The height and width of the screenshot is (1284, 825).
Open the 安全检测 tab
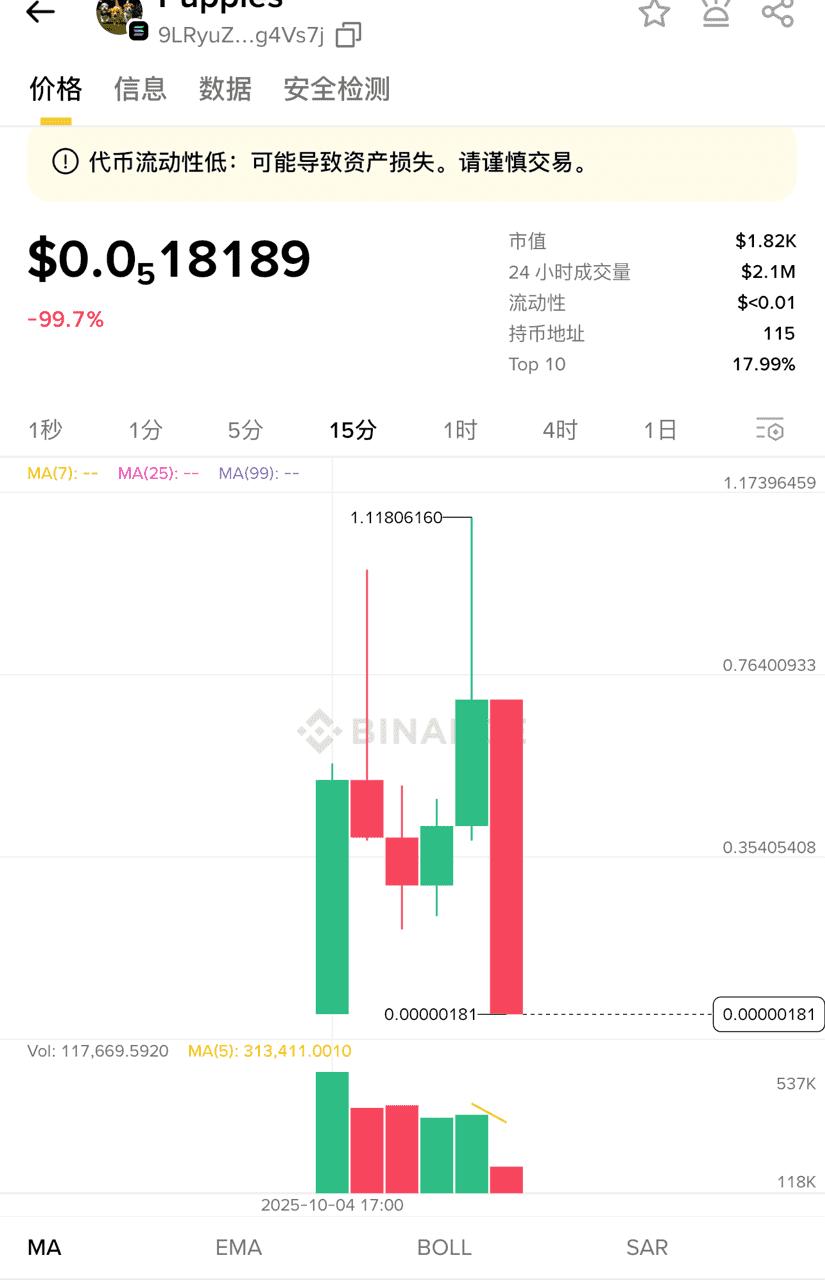click(336, 89)
